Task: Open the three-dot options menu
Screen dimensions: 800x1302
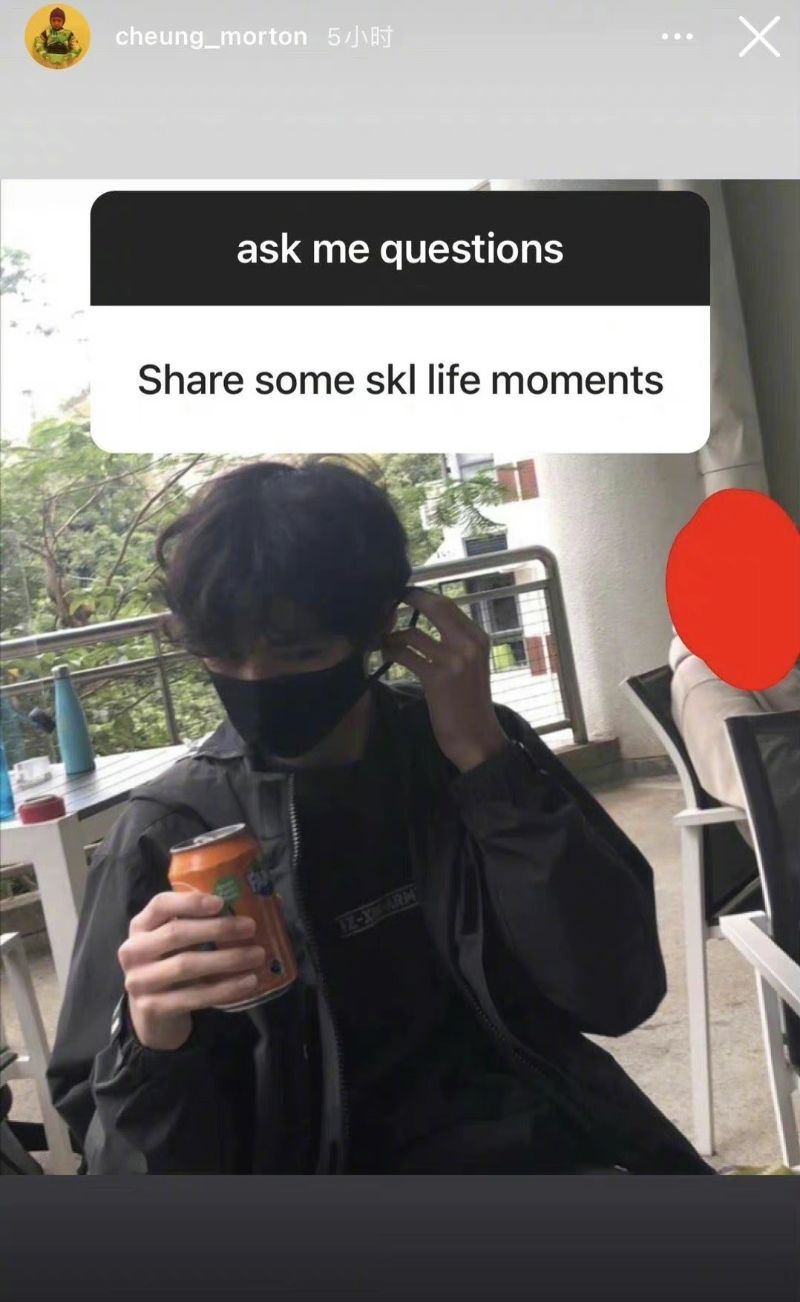Action: pos(677,37)
